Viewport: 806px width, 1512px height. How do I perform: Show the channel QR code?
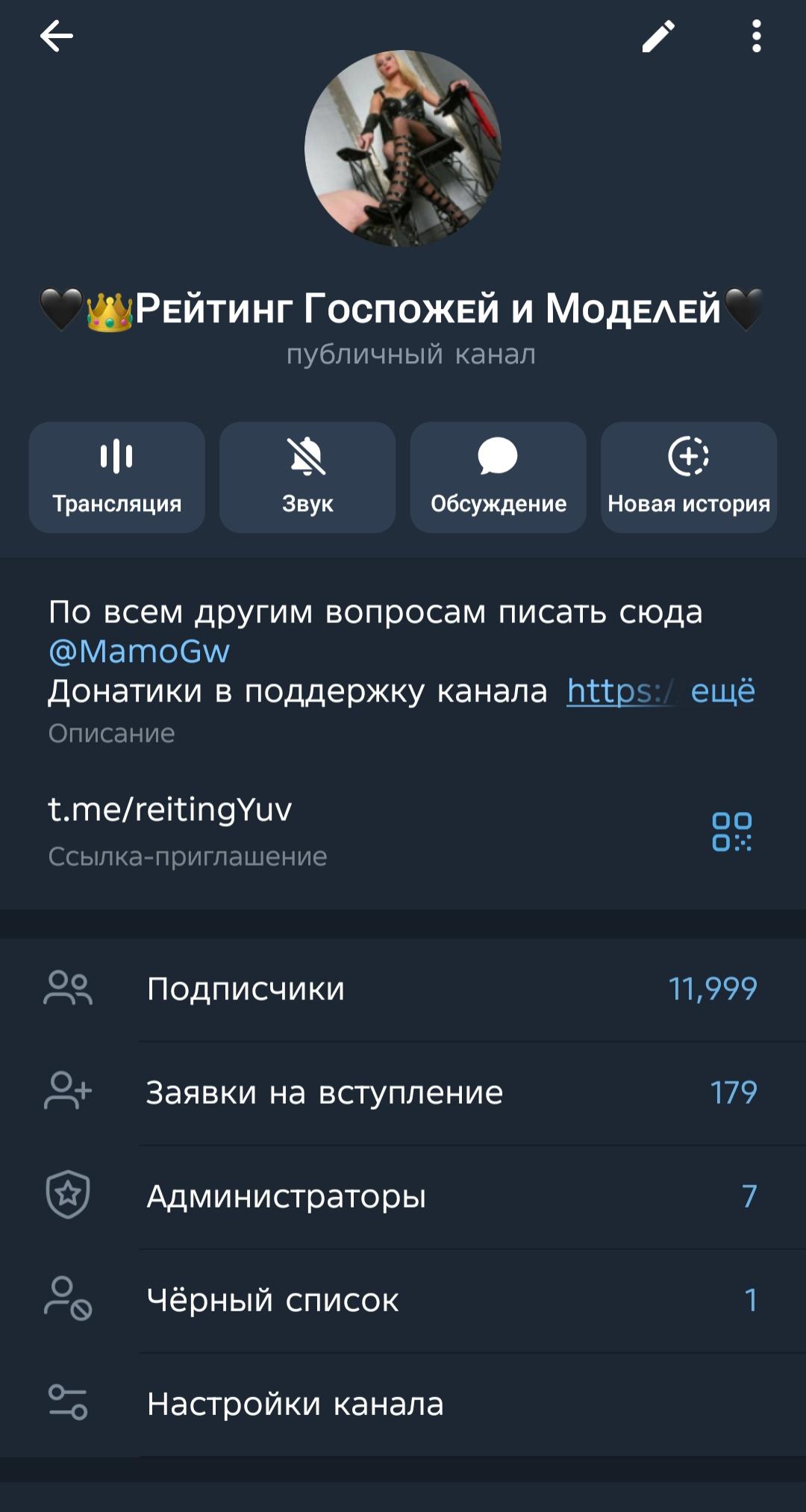click(x=731, y=831)
